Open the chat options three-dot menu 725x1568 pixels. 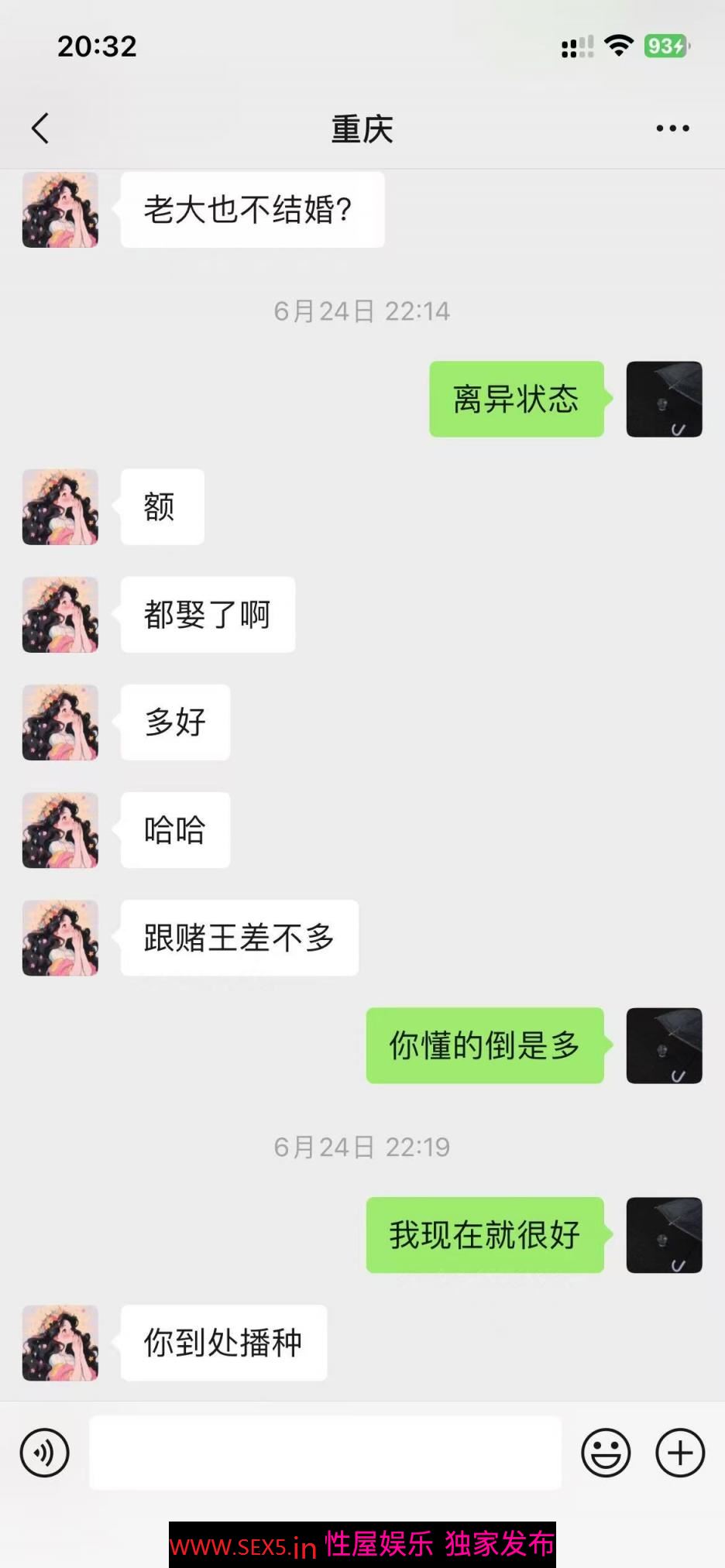[x=672, y=129]
